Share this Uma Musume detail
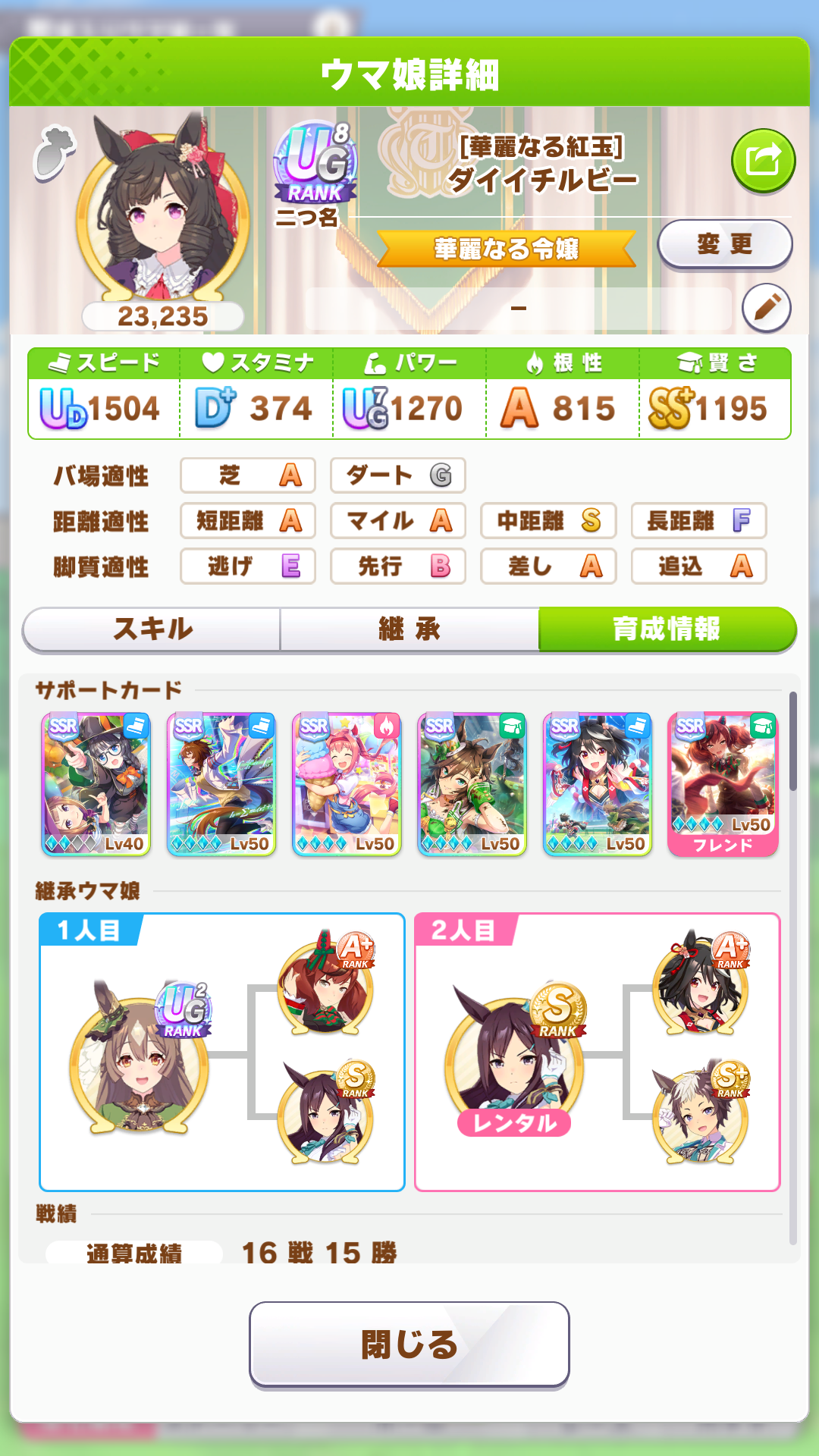The width and height of the screenshot is (819, 1456). point(763,161)
